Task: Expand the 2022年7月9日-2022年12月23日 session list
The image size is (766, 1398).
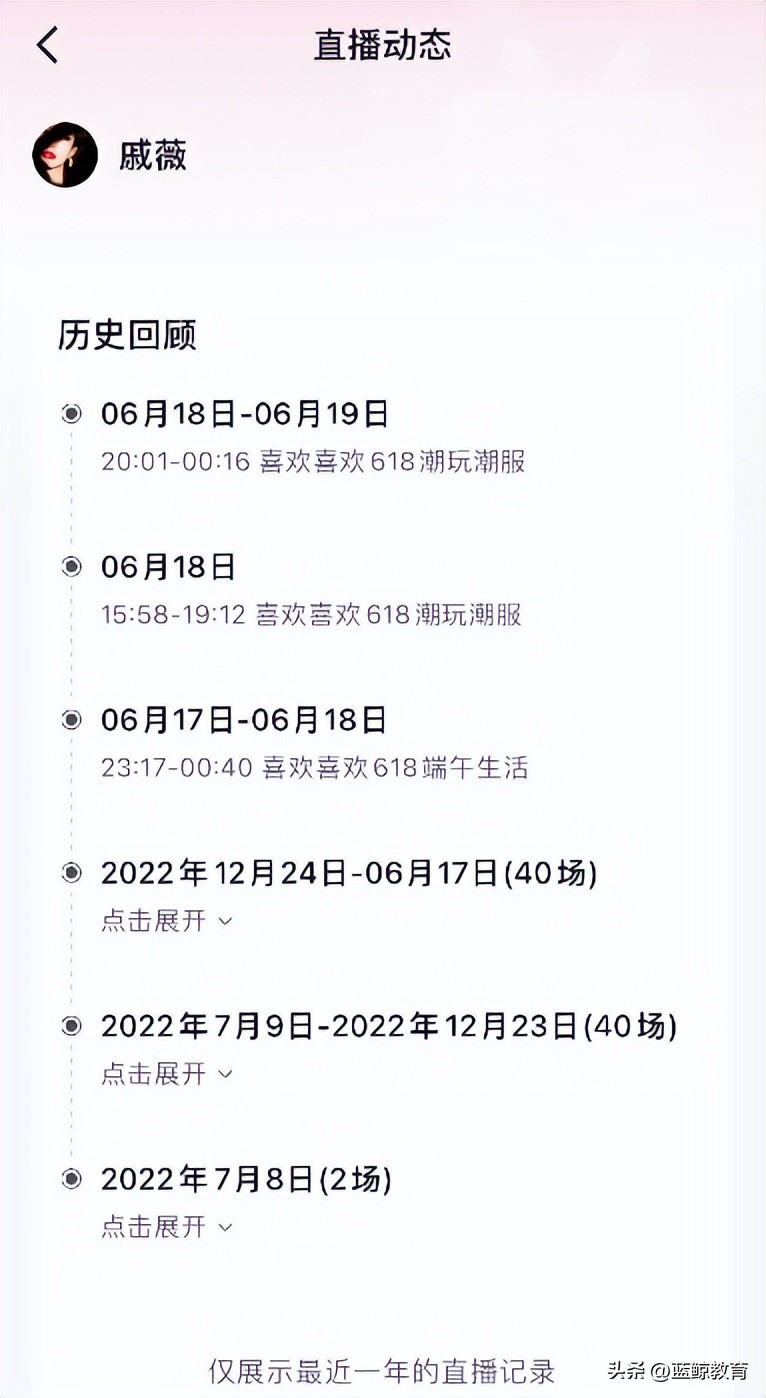Action: [x=165, y=1074]
